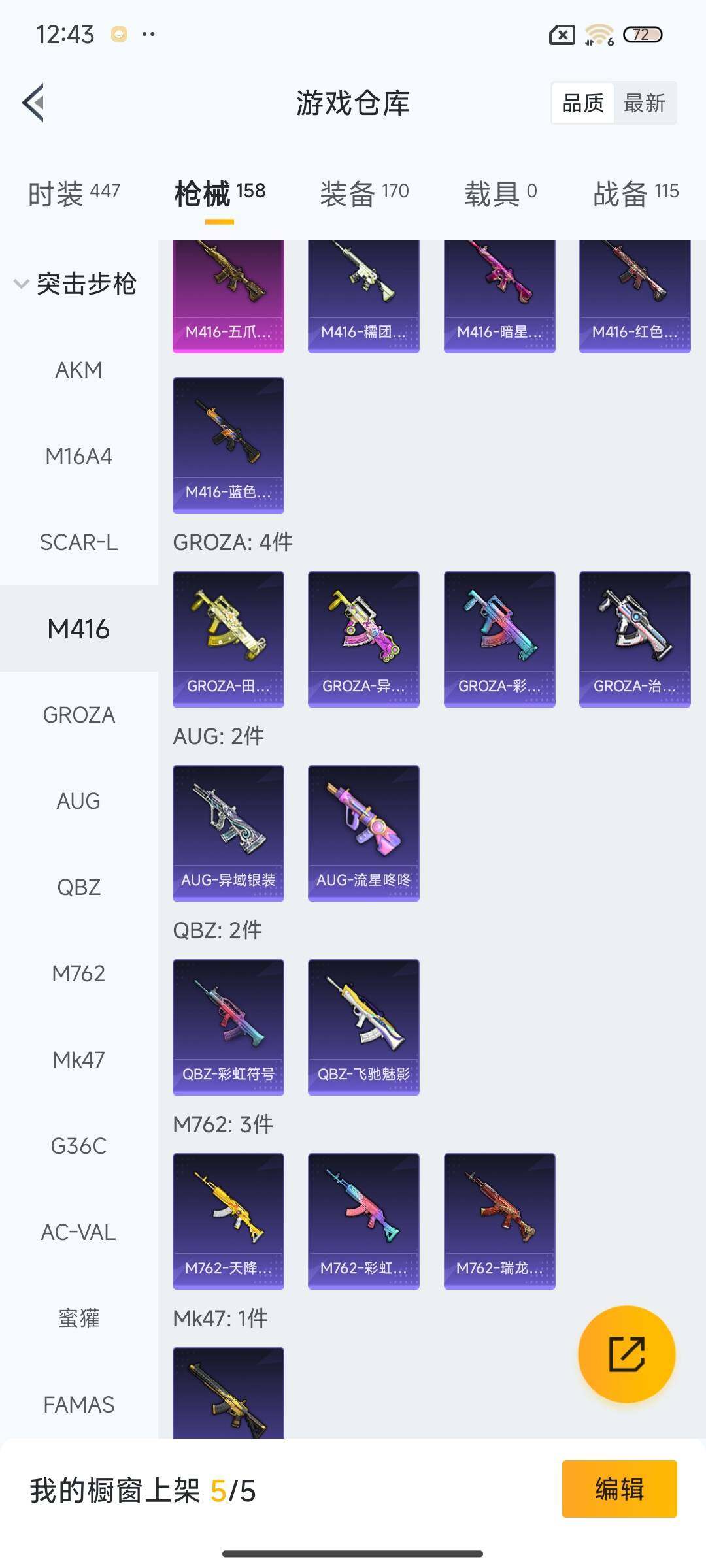Open the M762-瑞龙 skin tile
This screenshot has height=1568, width=706.
(x=499, y=1220)
